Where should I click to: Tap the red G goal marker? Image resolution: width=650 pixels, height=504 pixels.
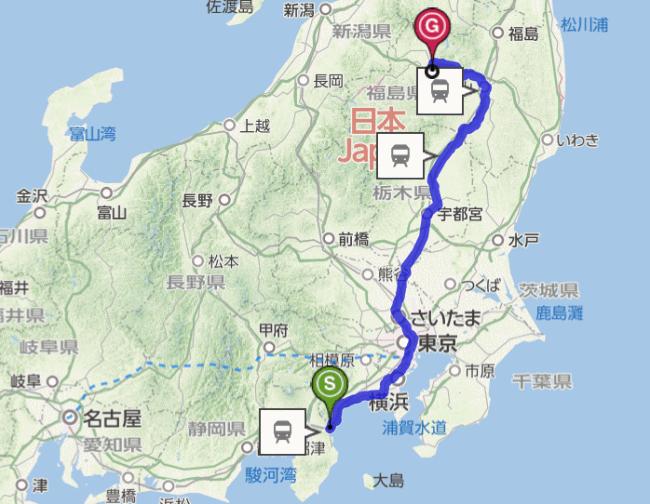(x=431, y=25)
